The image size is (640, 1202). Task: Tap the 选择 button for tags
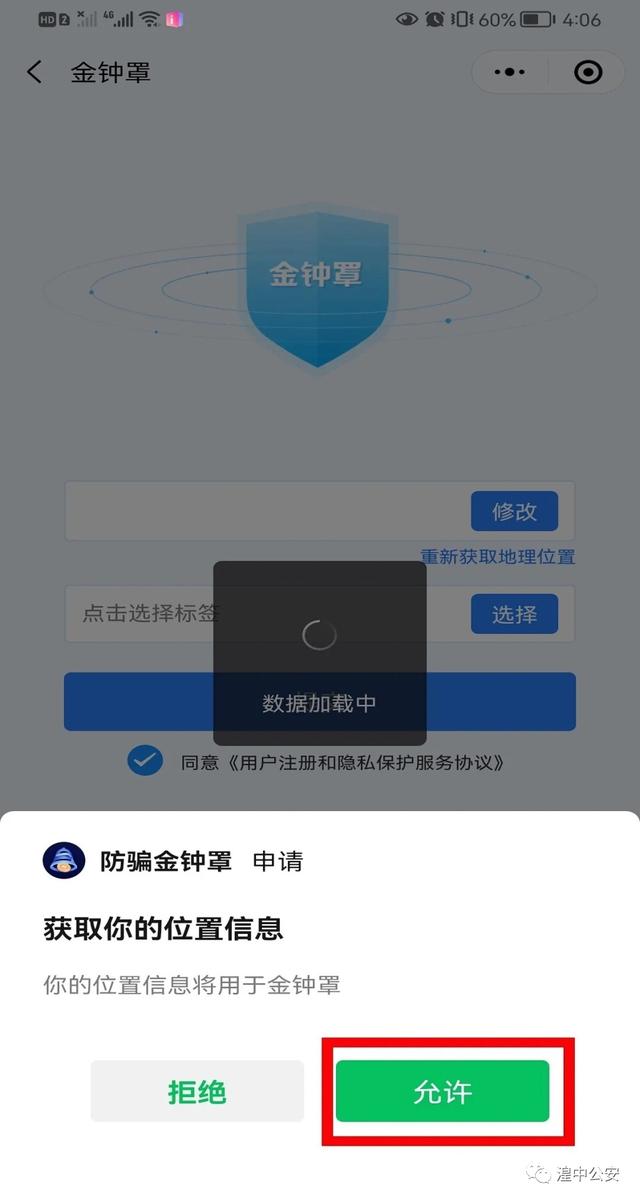point(514,614)
